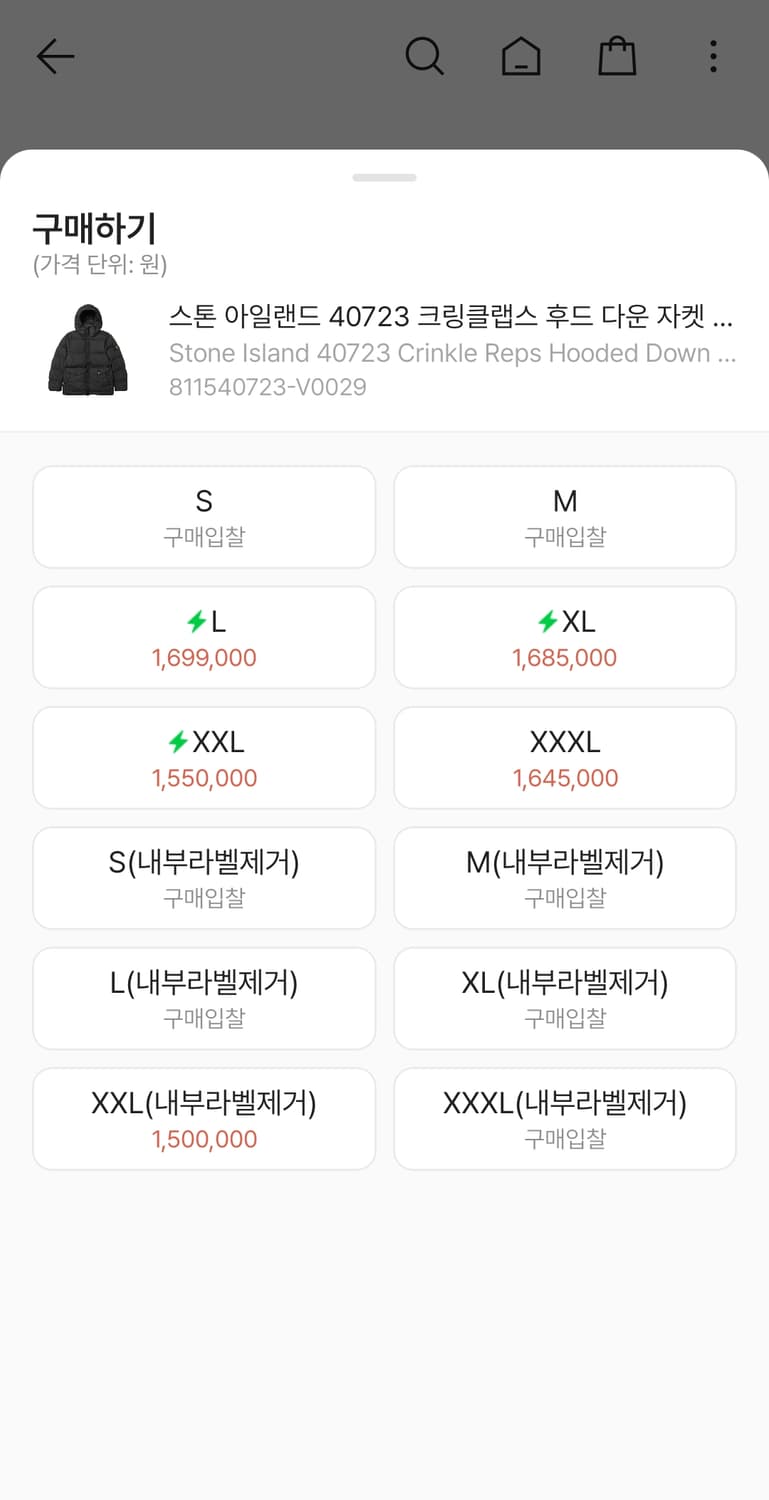Select size S with 구매입찰 option
Image resolution: width=769 pixels, height=1500 pixels.
click(x=204, y=517)
